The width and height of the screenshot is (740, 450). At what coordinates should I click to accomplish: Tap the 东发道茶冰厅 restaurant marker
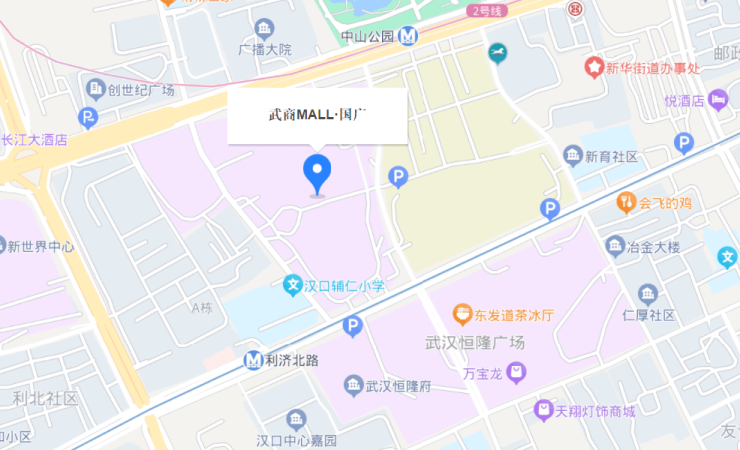pyautogui.click(x=462, y=315)
